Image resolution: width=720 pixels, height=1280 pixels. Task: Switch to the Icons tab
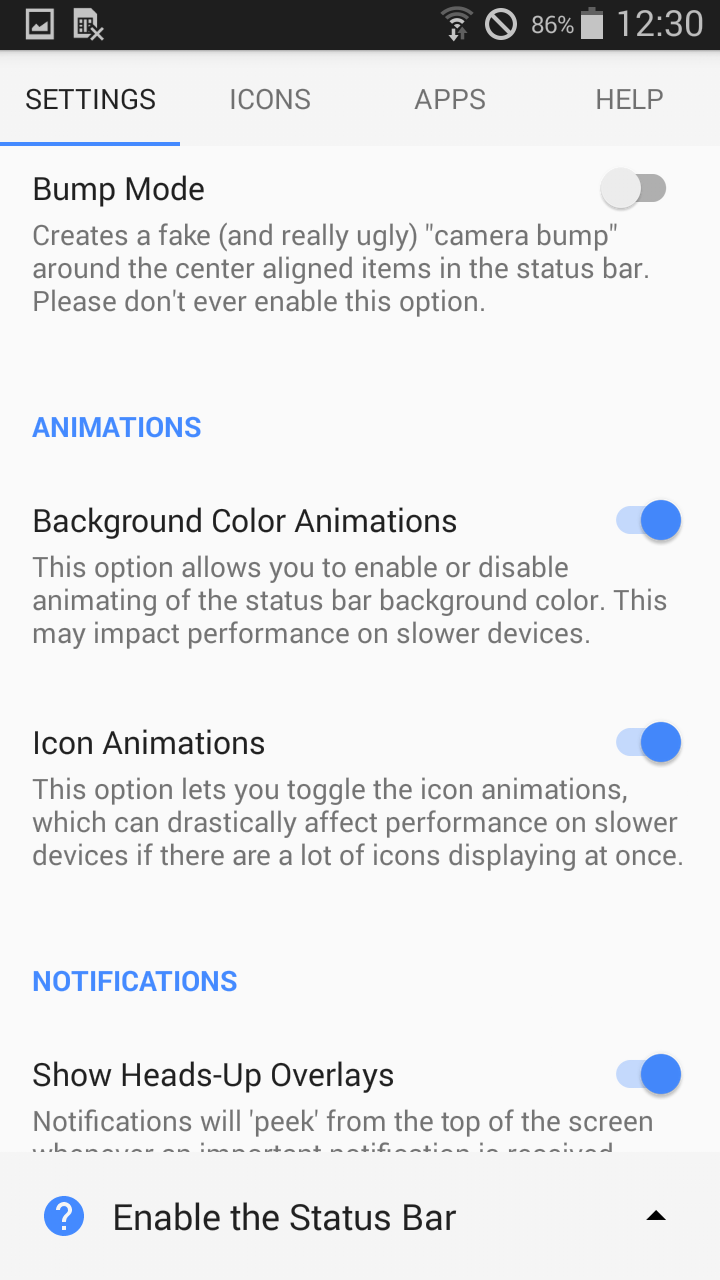[270, 99]
